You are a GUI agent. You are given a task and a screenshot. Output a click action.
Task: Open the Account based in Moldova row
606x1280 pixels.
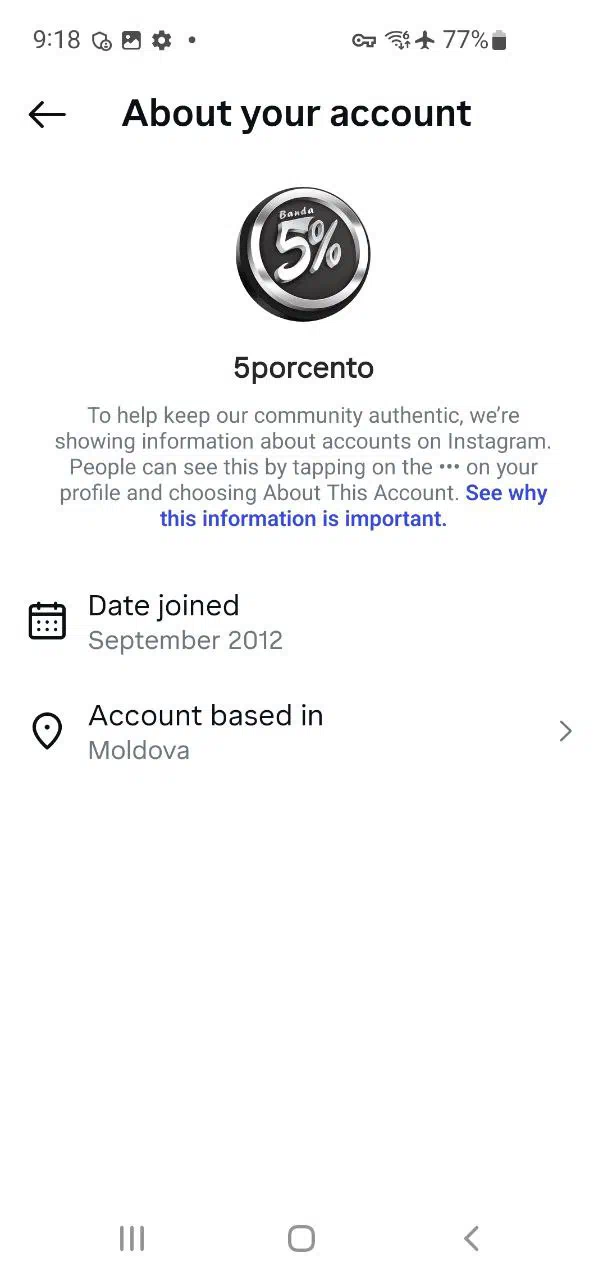point(303,732)
